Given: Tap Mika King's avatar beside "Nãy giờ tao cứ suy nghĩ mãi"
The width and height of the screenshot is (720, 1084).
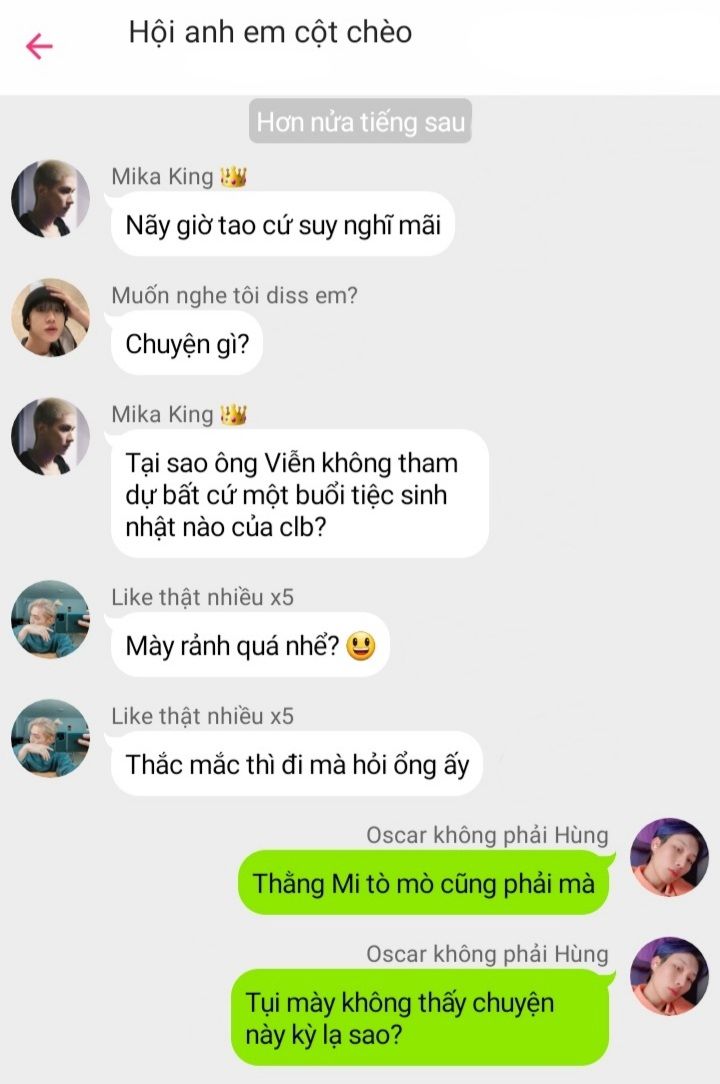Looking at the screenshot, I should (x=50, y=198).
